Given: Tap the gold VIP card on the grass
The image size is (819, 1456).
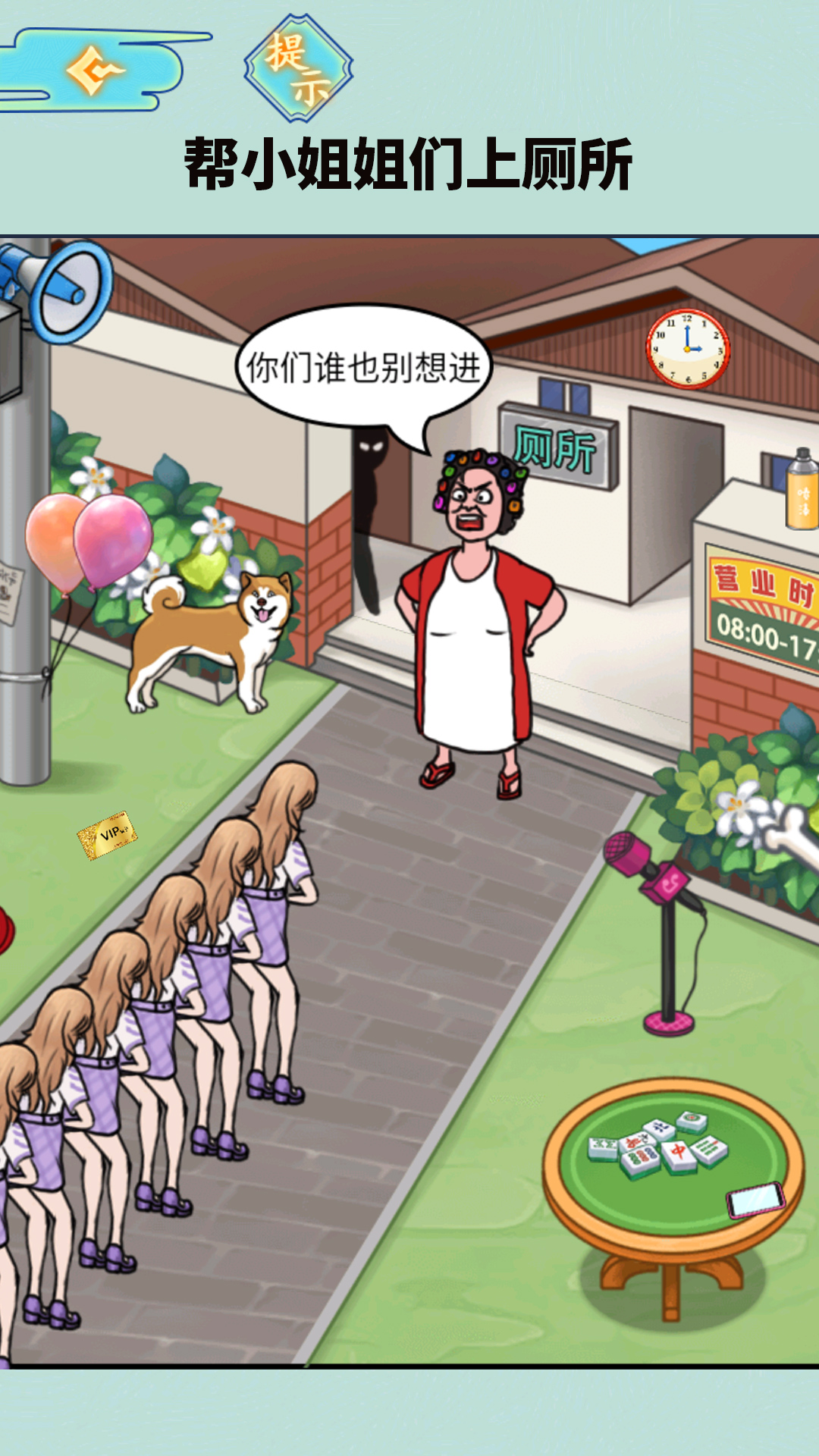Looking at the screenshot, I should [x=107, y=835].
